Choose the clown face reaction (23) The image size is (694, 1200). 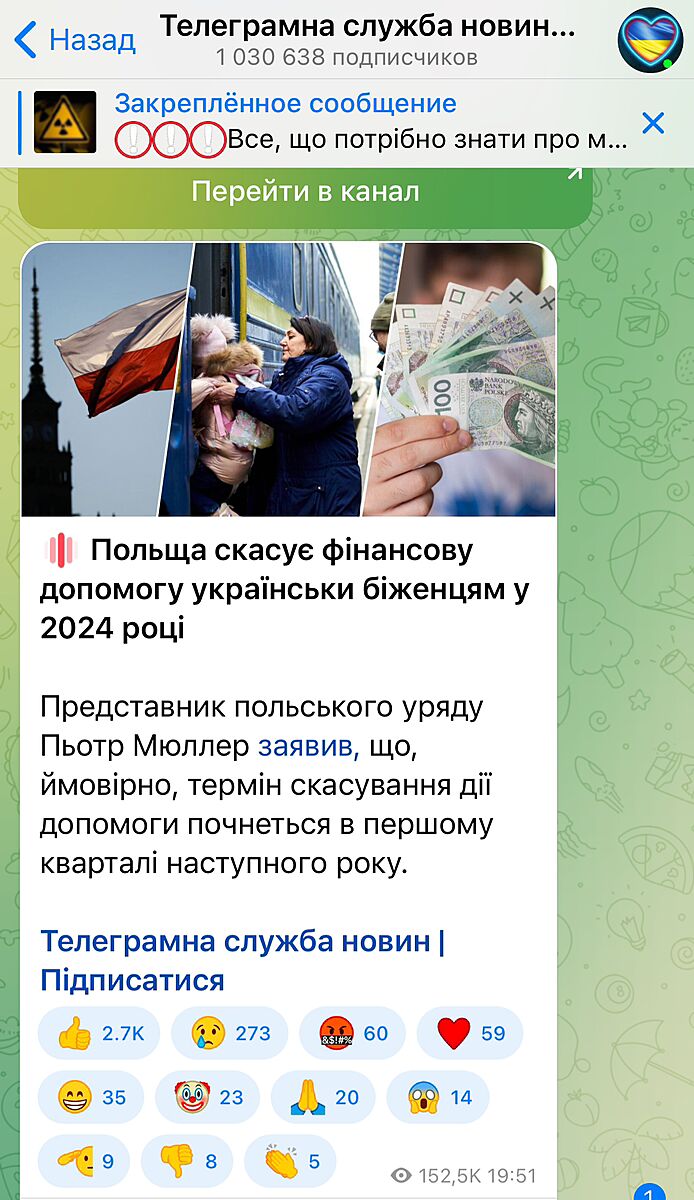click(210, 1097)
